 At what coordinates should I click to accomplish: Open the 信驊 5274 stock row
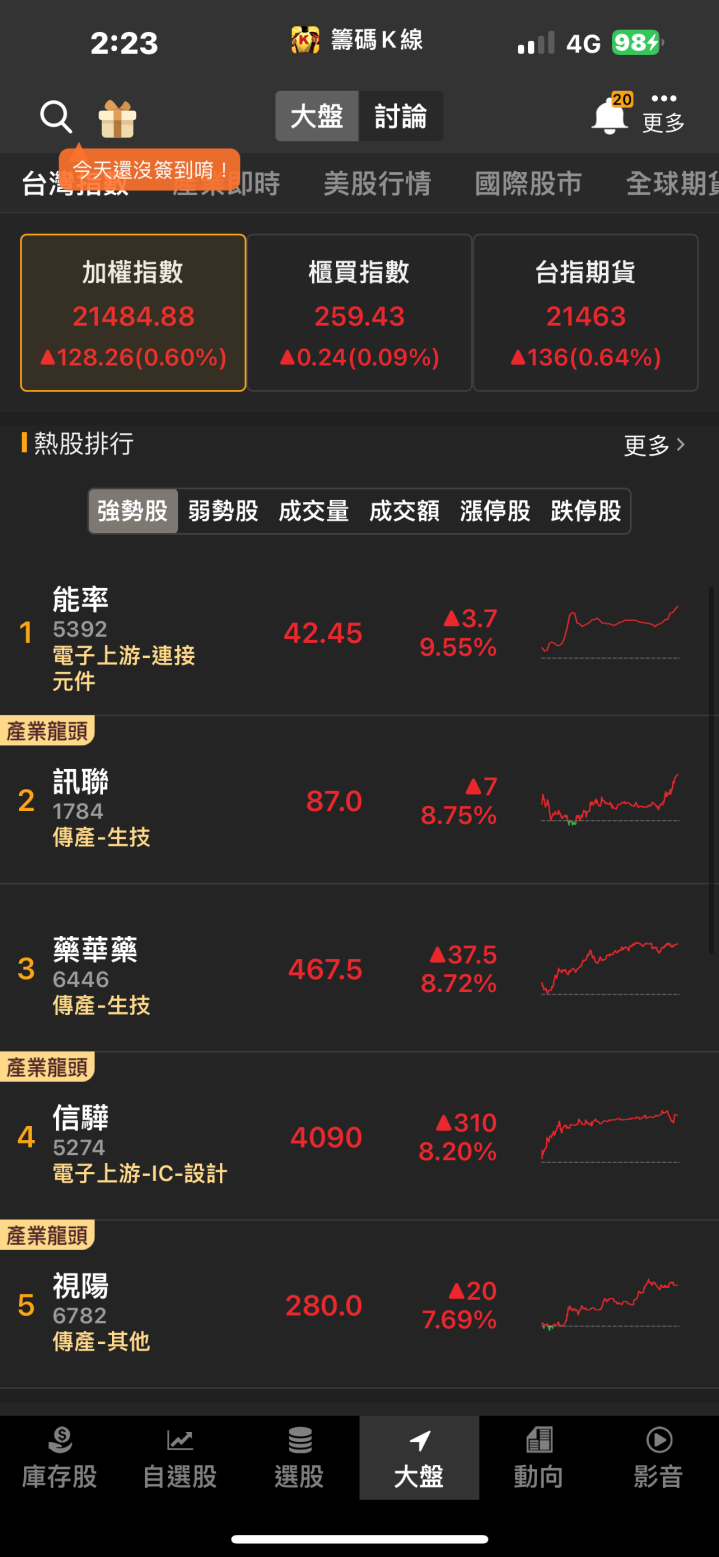tap(359, 1136)
